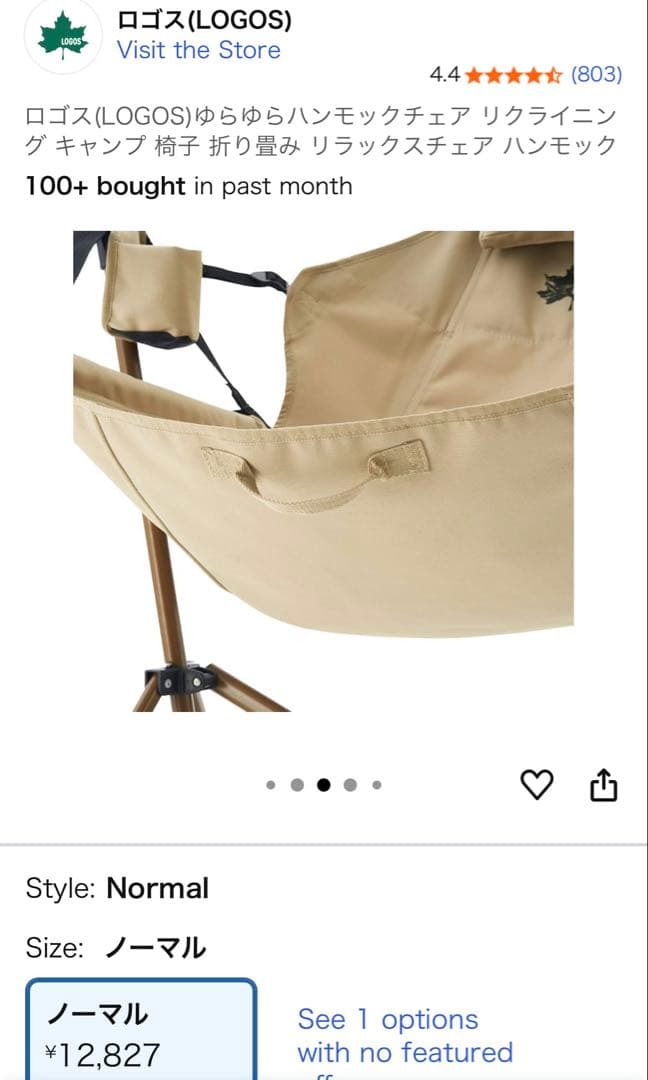The width and height of the screenshot is (648, 1080).
Task: Open the hammock chair product photo
Action: pyautogui.click(x=323, y=471)
